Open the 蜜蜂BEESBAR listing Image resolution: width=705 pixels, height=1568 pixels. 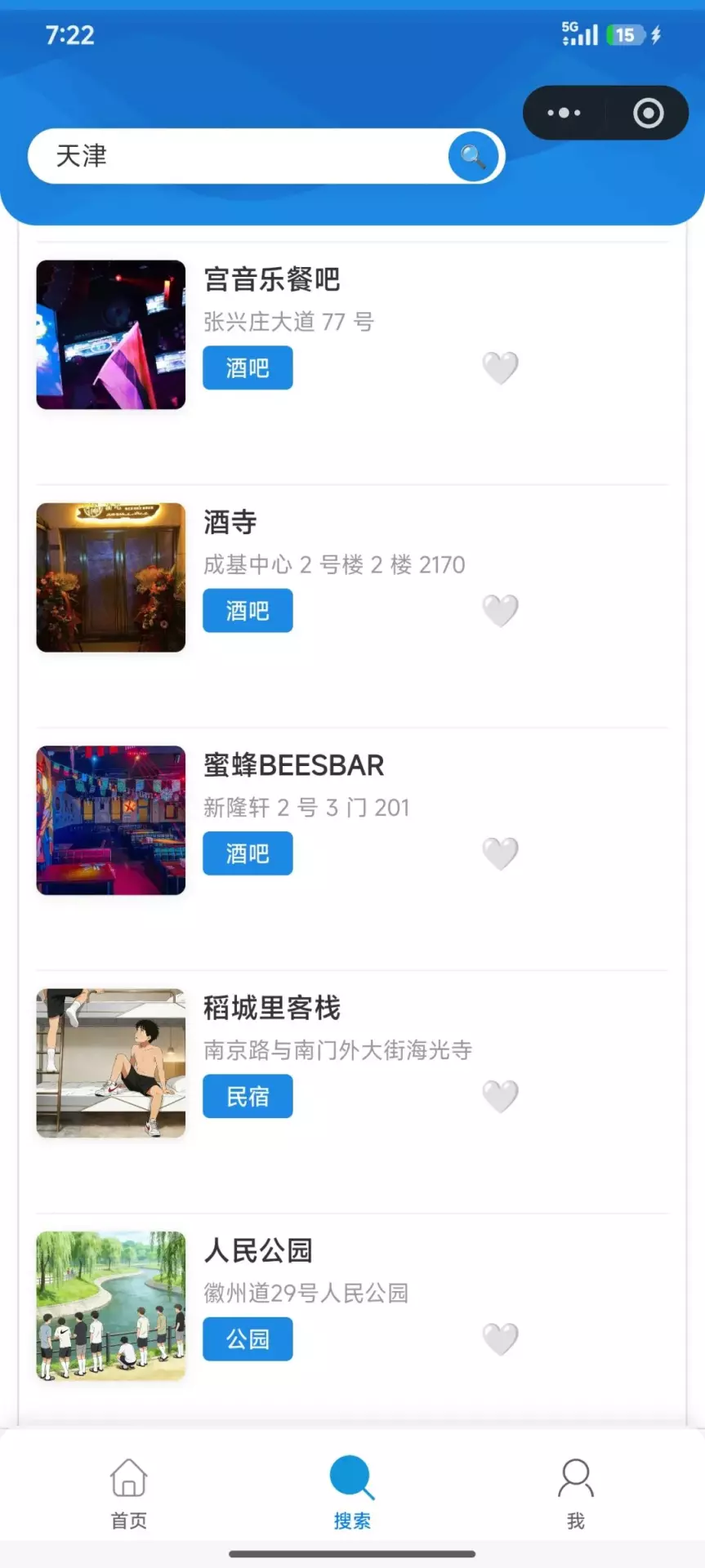point(293,765)
